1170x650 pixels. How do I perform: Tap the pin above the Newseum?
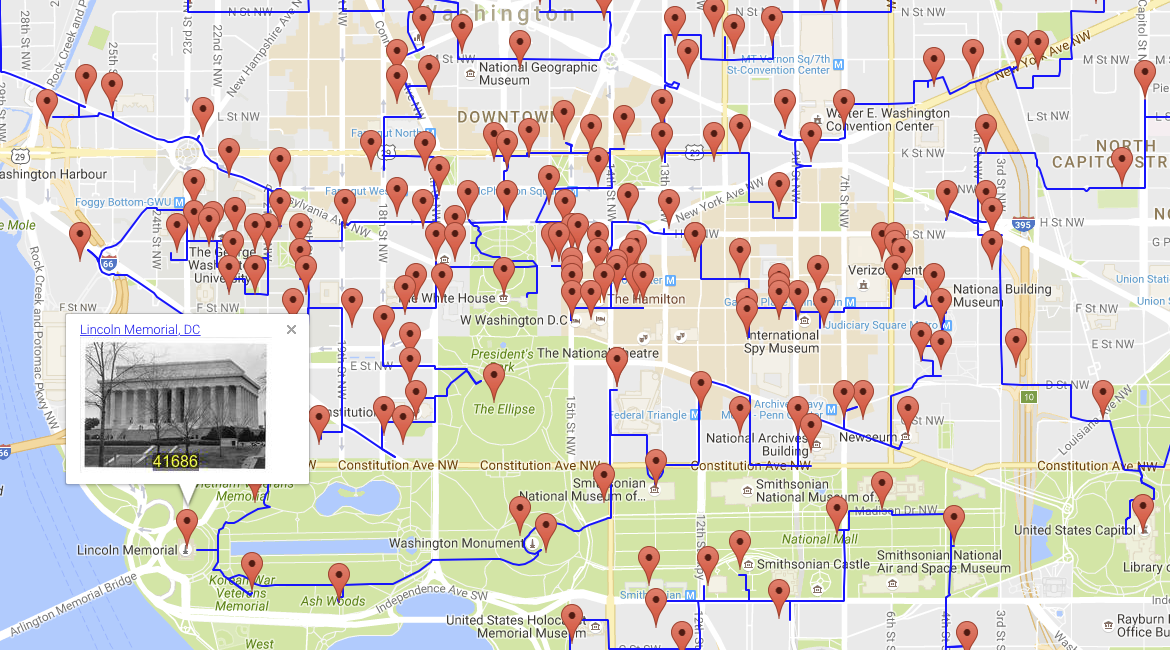point(908,411)
